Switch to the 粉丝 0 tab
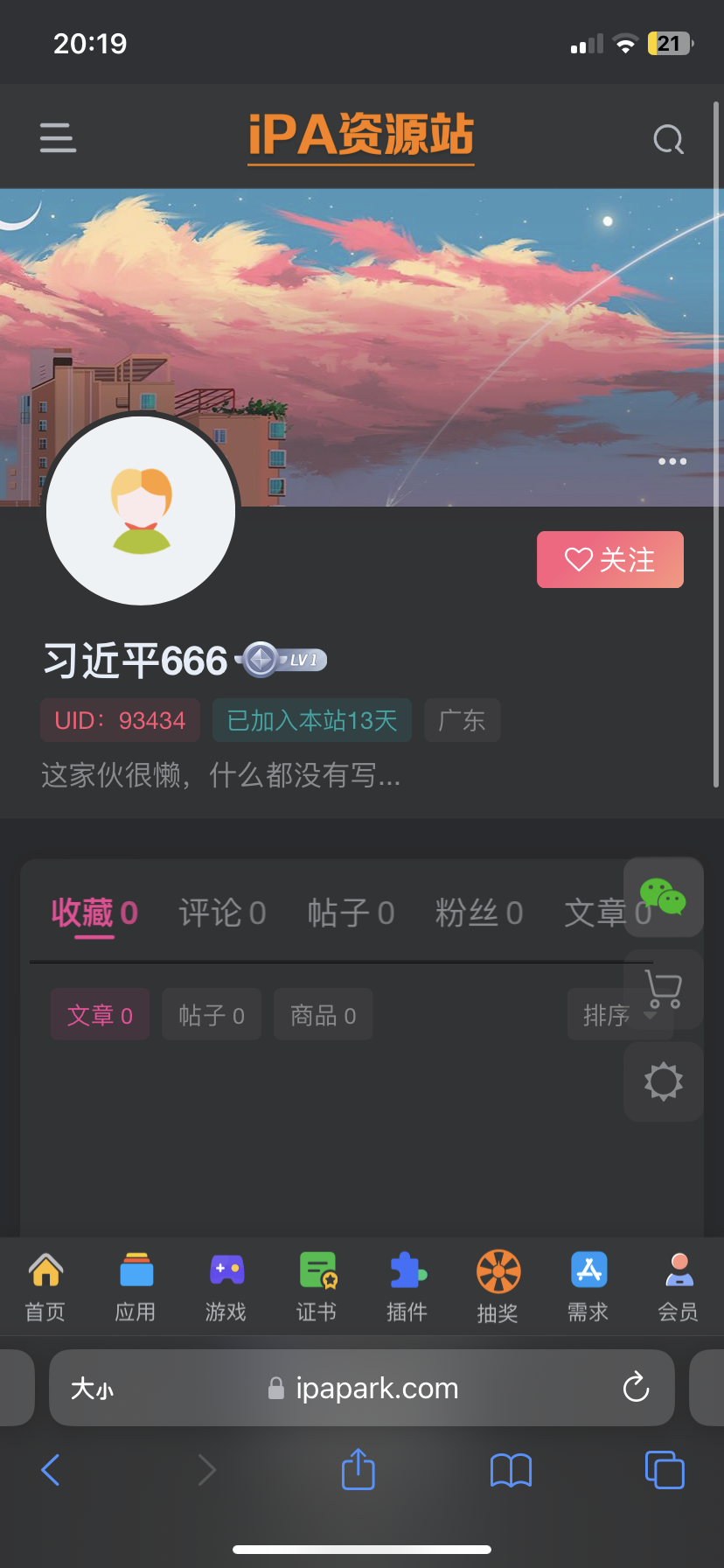Viewport: 724px width, 1568px height. (x=479, y=913)
